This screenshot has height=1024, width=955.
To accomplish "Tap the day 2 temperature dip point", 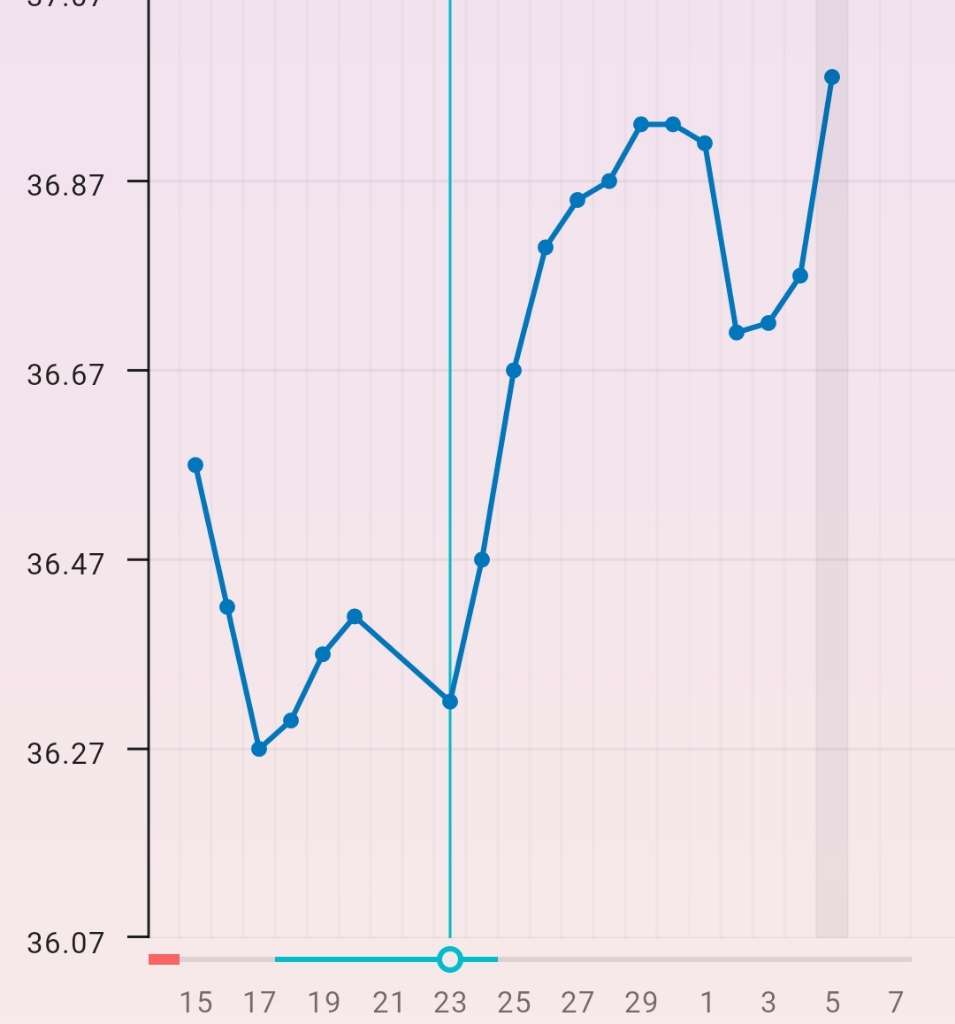I will 737,333.
